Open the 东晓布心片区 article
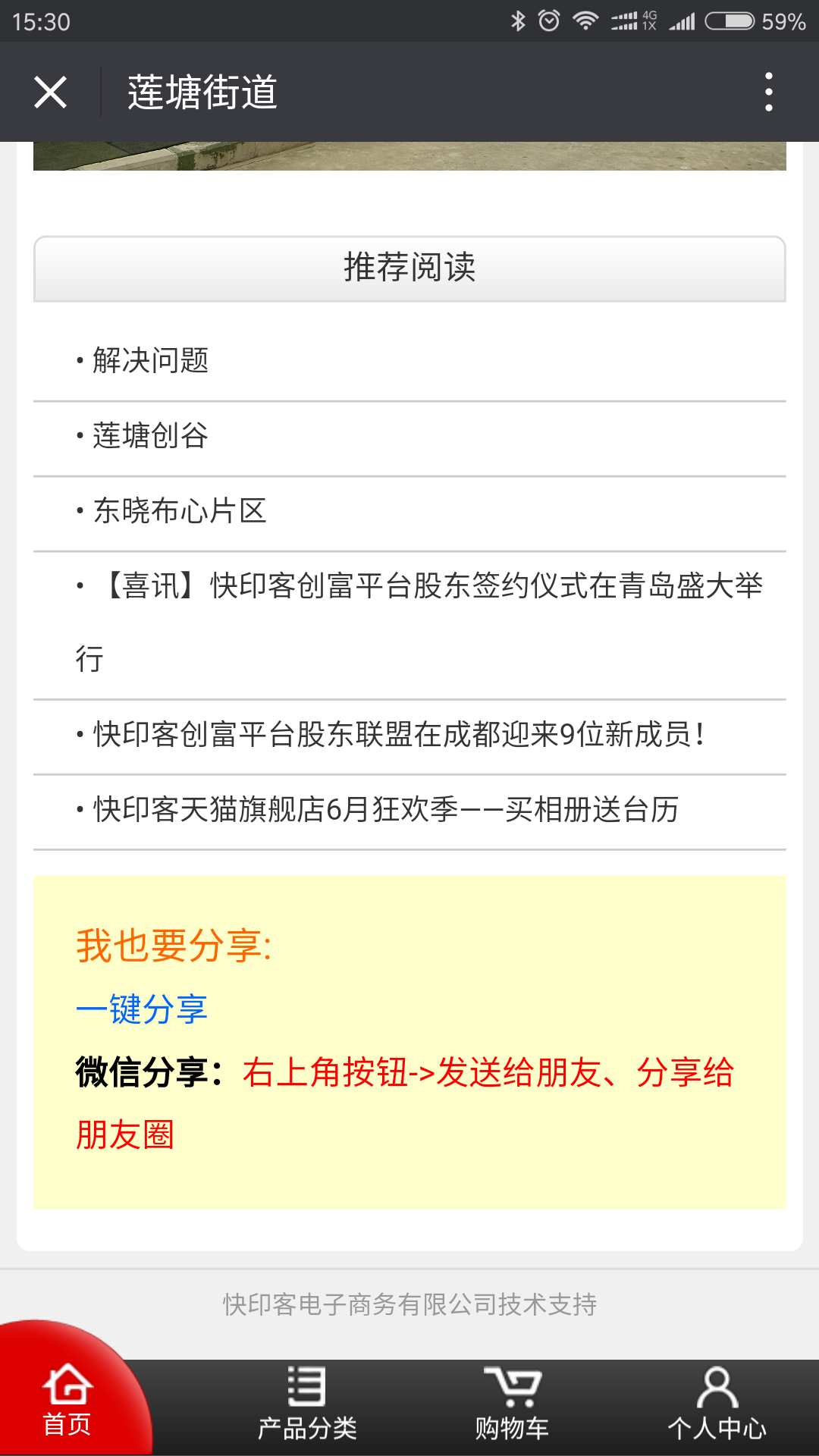This screenshot has width=819, height=1456. (x=179, y=511)
